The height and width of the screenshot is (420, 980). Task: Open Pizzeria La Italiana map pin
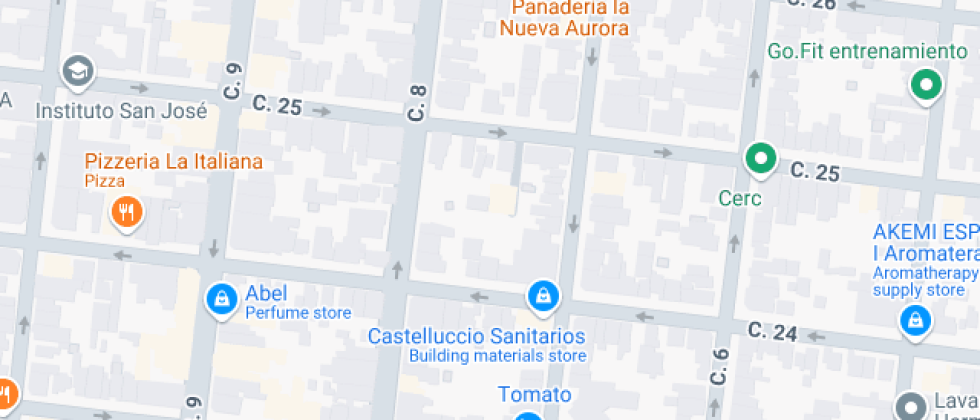click(126, 212)
